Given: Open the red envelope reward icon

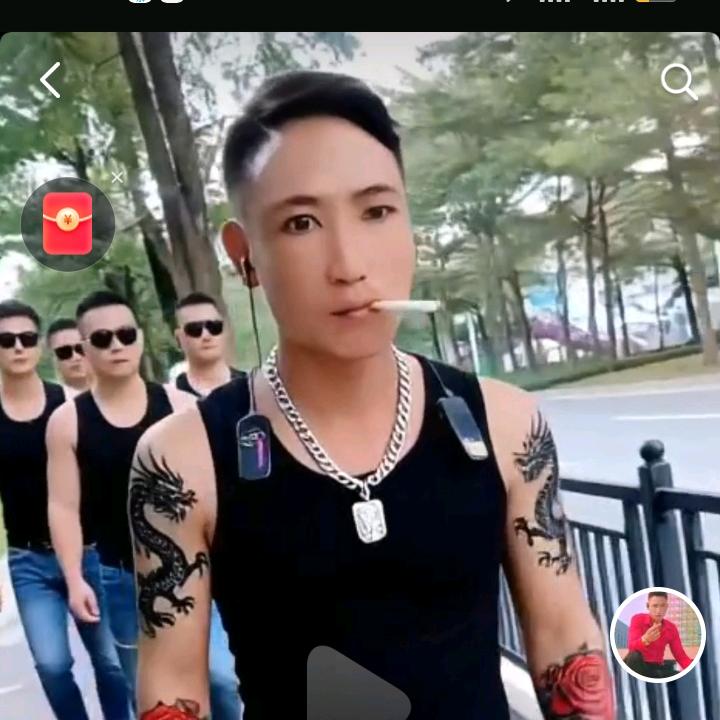Looking at the screenshot, I should 68,224.
